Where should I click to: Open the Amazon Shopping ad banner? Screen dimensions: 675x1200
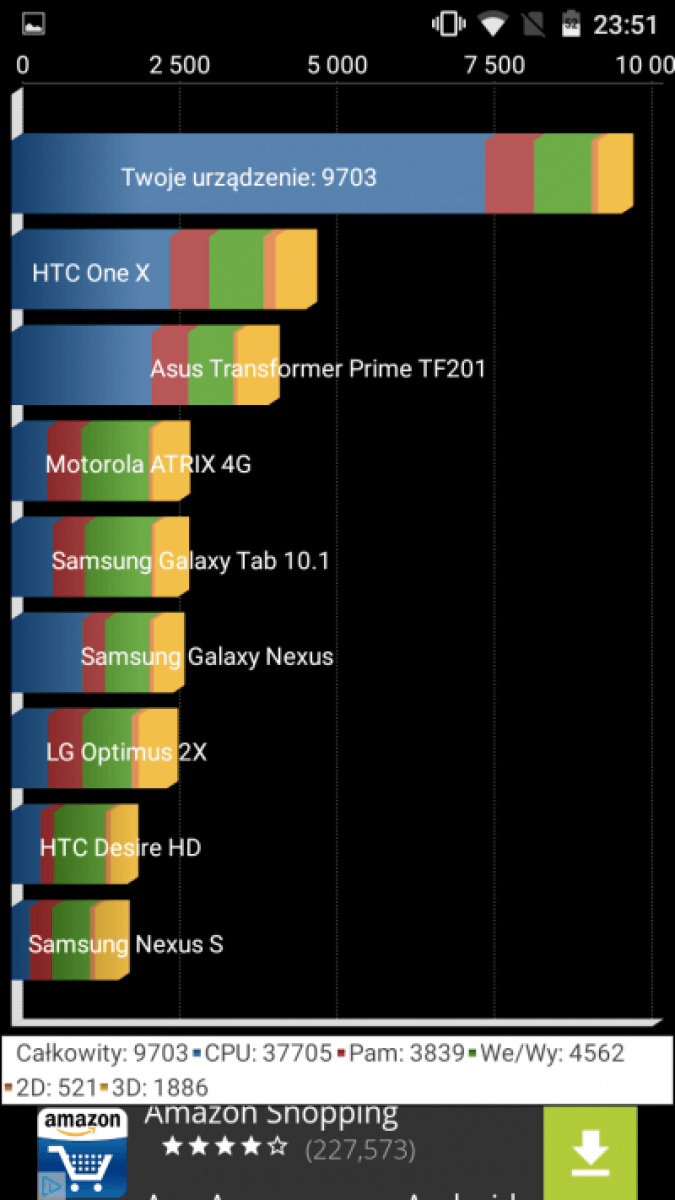pyautogui.click(x=337, y=1153)
